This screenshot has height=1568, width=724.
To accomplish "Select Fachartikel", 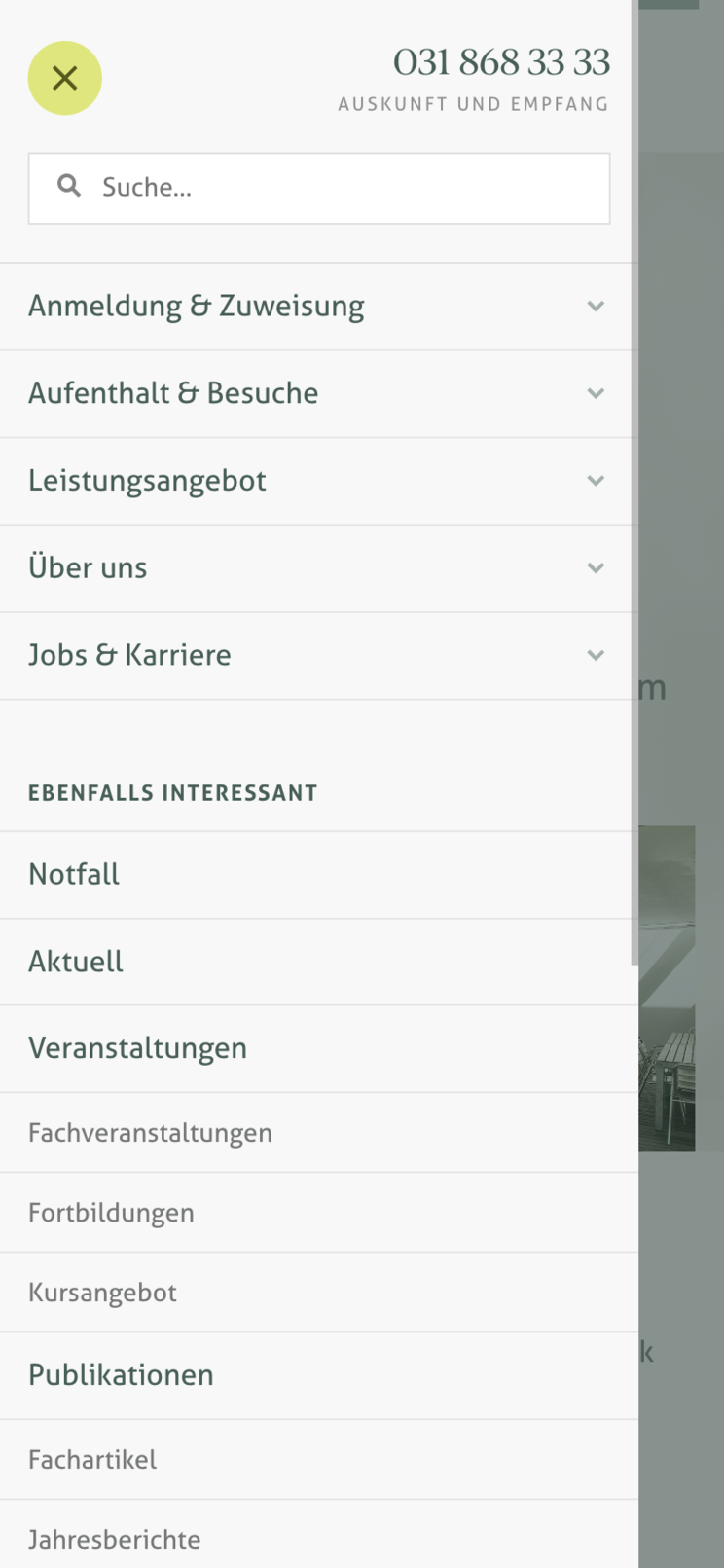I will 92,1460.
